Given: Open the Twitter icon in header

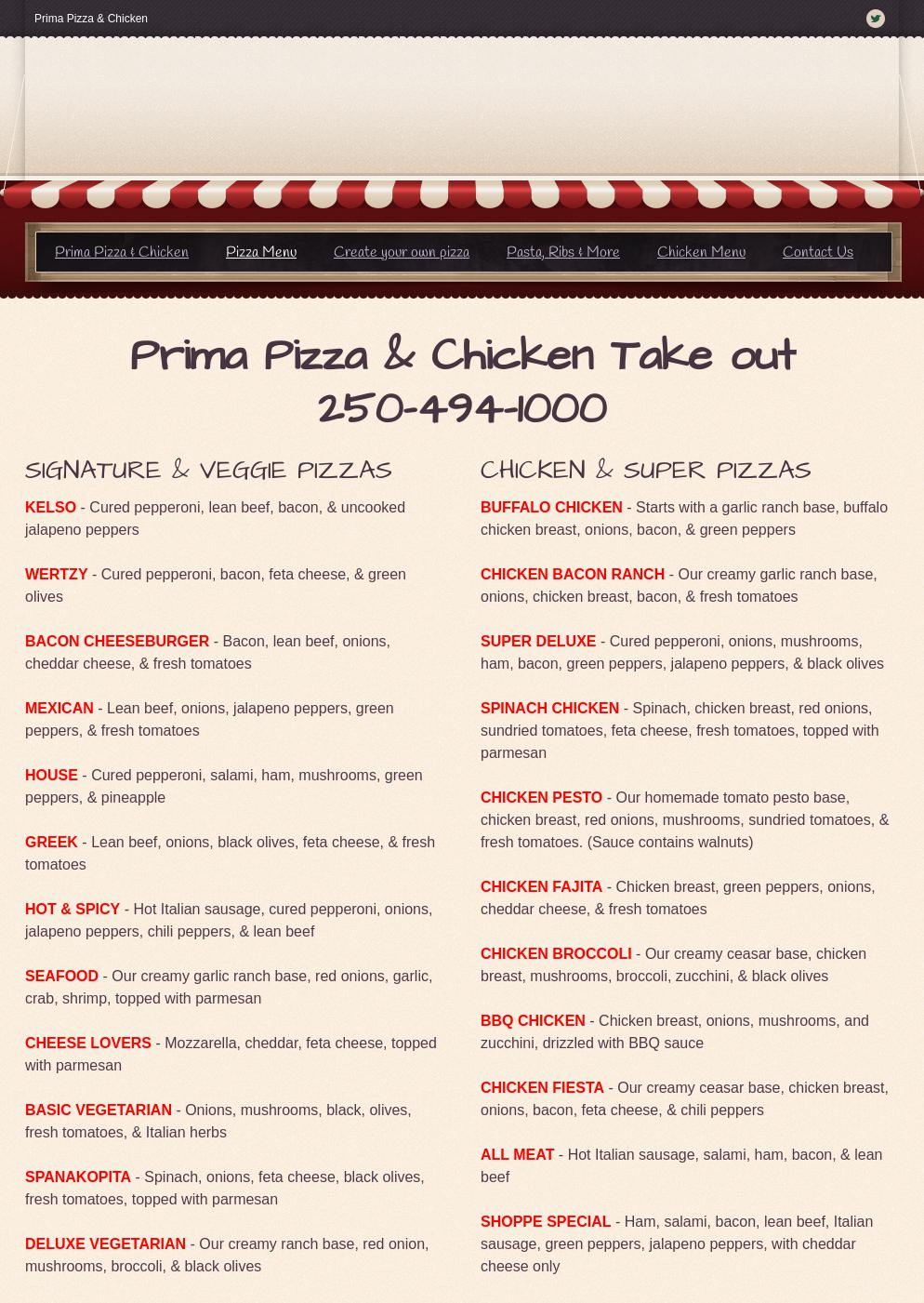Looking at the screenshot, I should pyautogui.click(x=875, y=19).
